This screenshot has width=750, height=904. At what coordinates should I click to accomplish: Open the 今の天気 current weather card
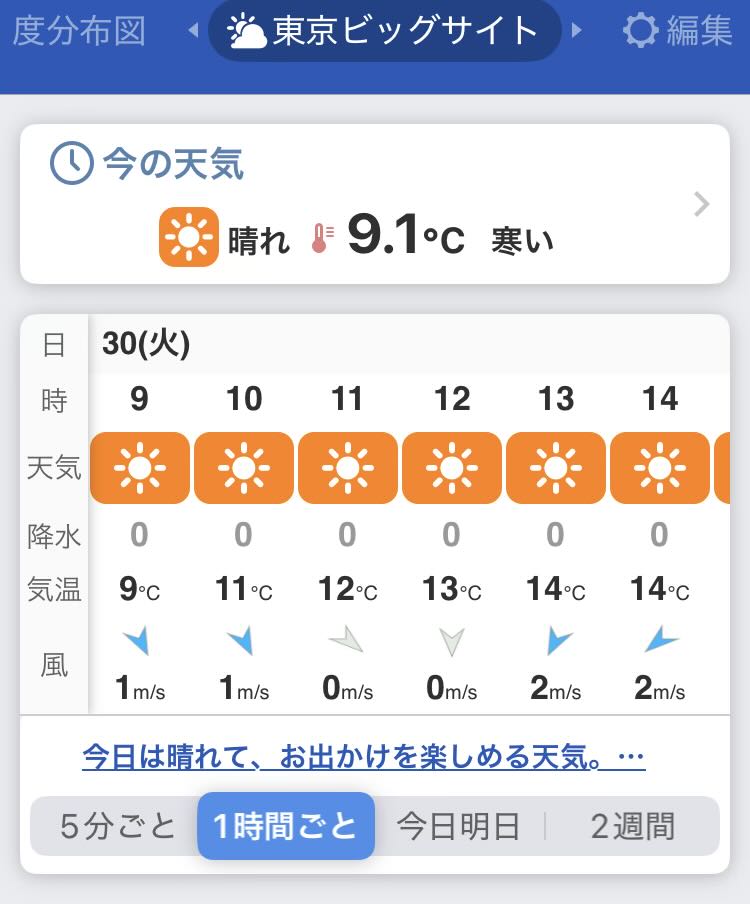(x=373, y=204)
